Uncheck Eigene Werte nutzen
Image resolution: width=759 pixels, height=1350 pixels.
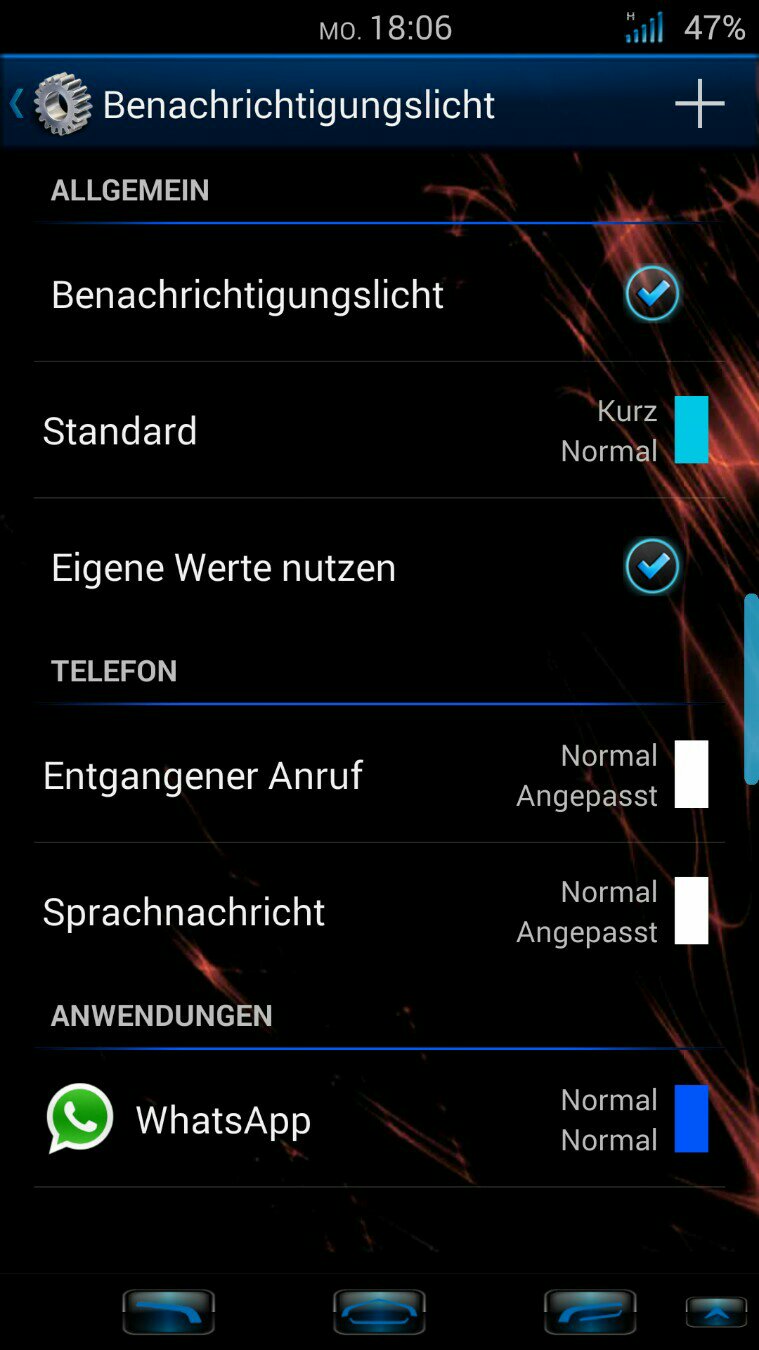(x=652, y=567)
